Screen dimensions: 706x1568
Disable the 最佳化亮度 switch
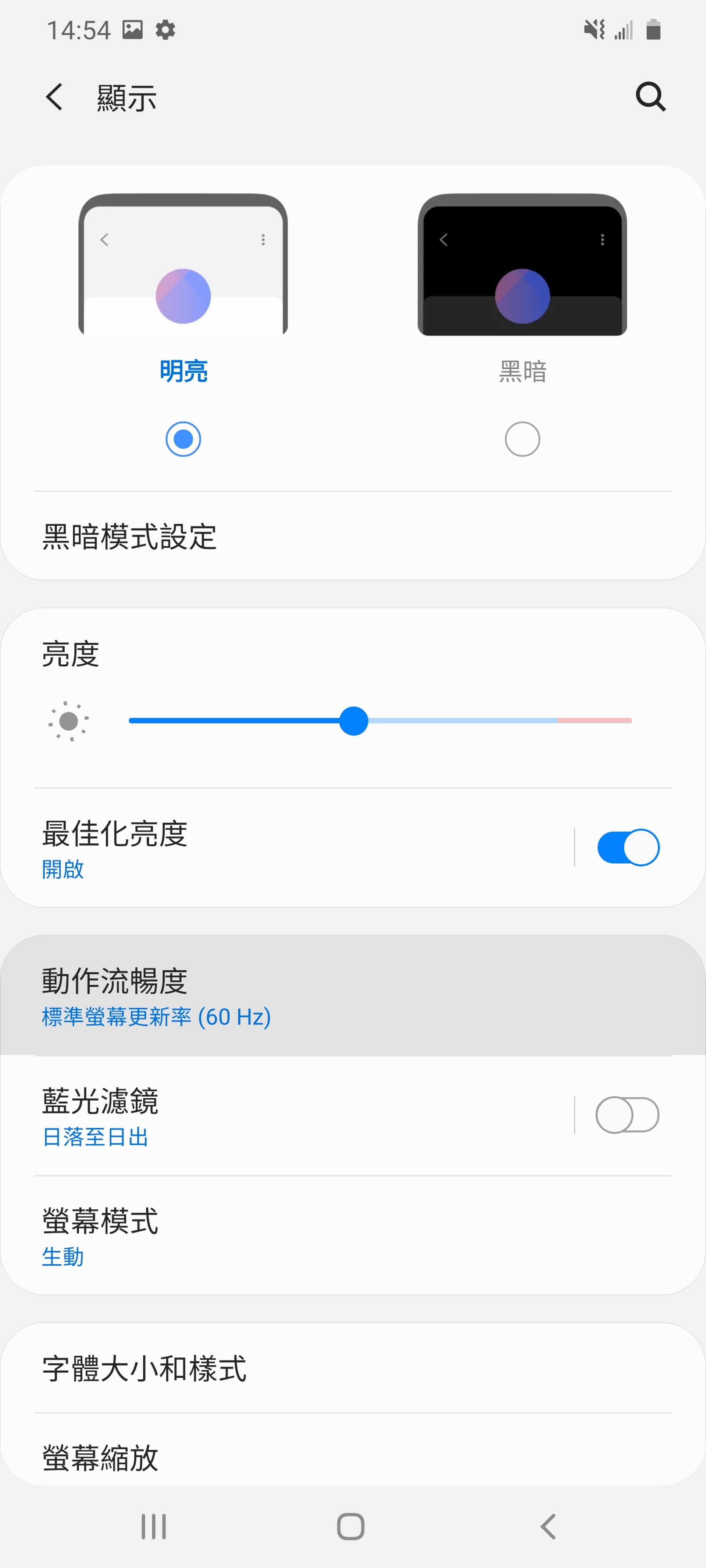pos(627,847)
